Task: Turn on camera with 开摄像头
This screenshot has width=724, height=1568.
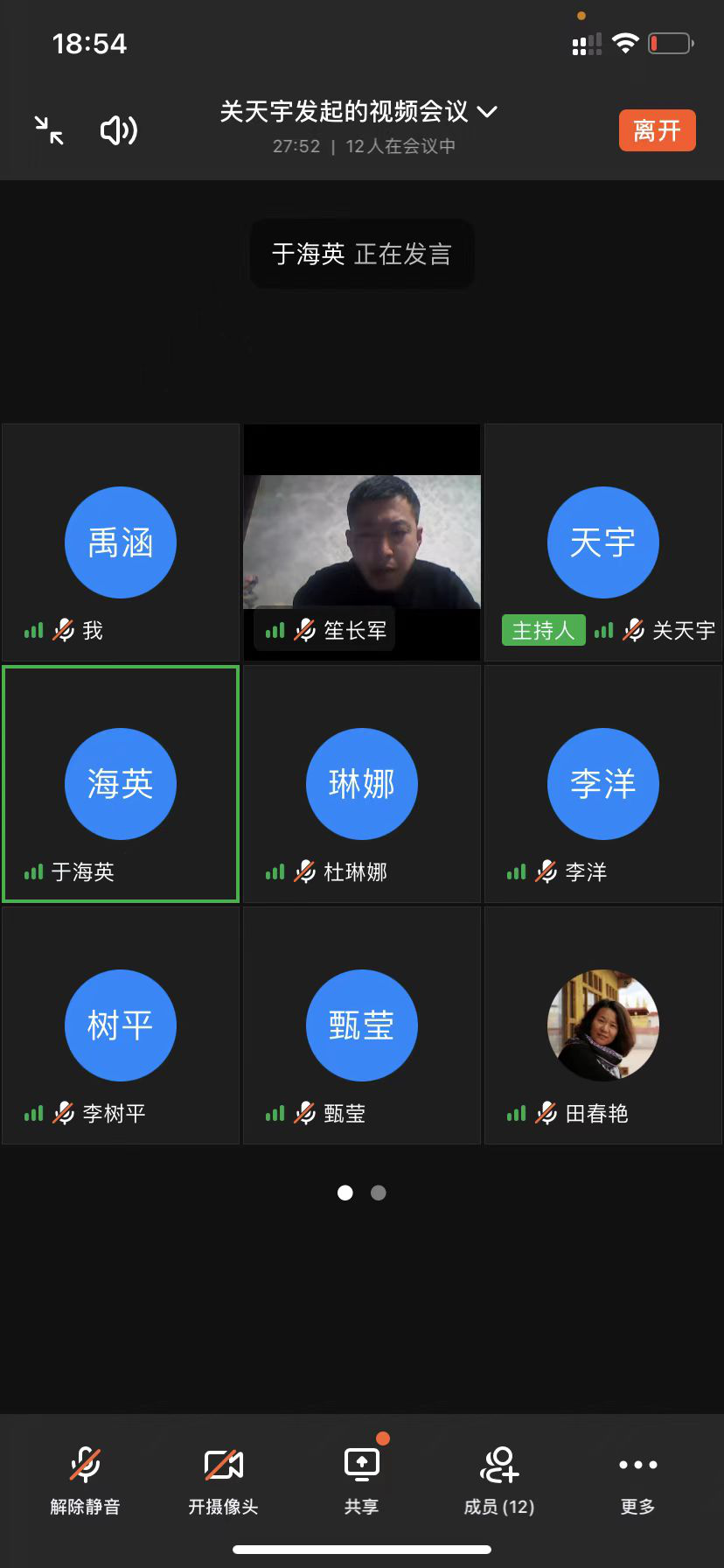Action: 223,1480
